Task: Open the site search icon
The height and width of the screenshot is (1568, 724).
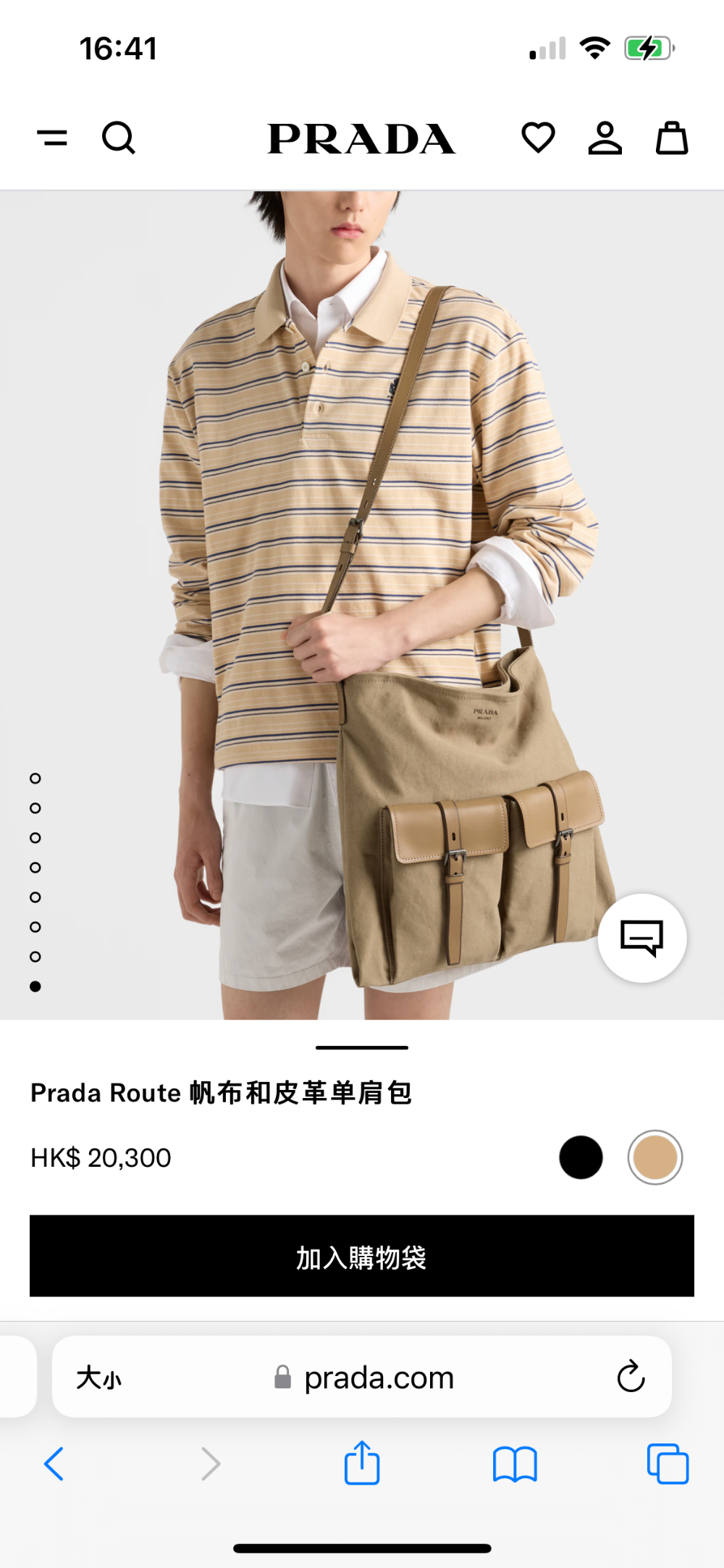Action: point(119,138)
